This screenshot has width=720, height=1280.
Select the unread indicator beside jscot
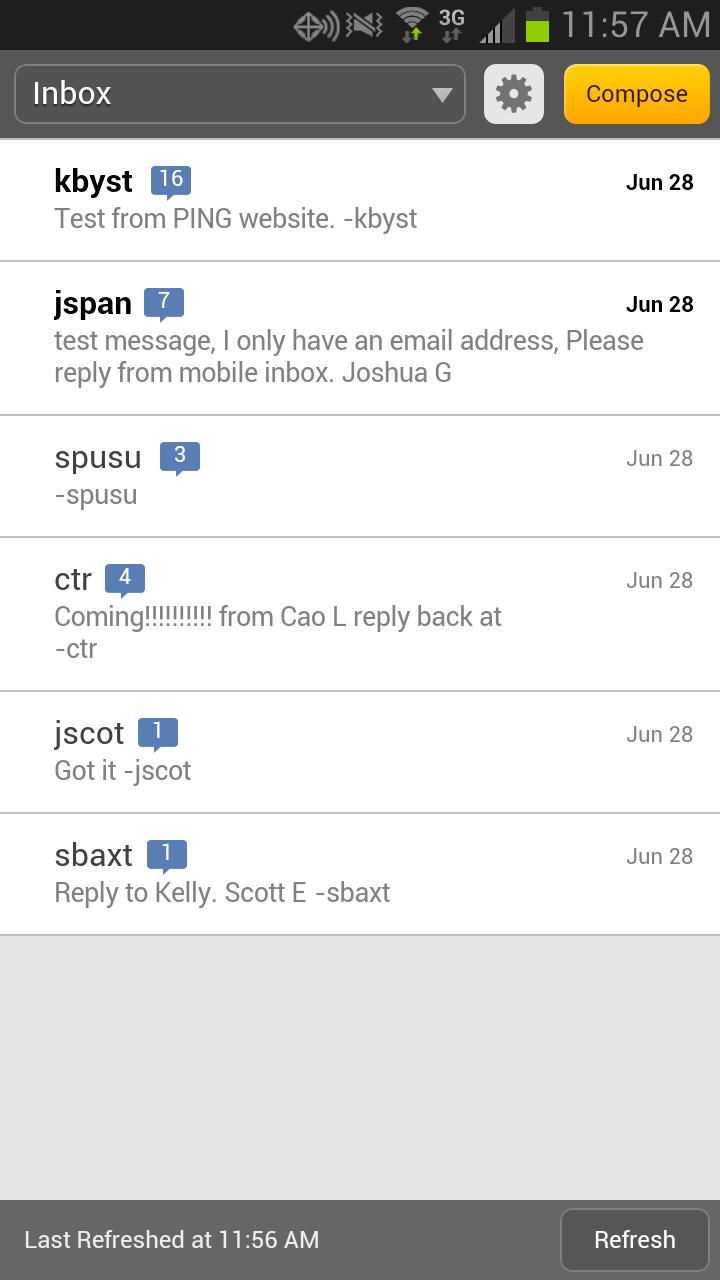pos(160,732)
